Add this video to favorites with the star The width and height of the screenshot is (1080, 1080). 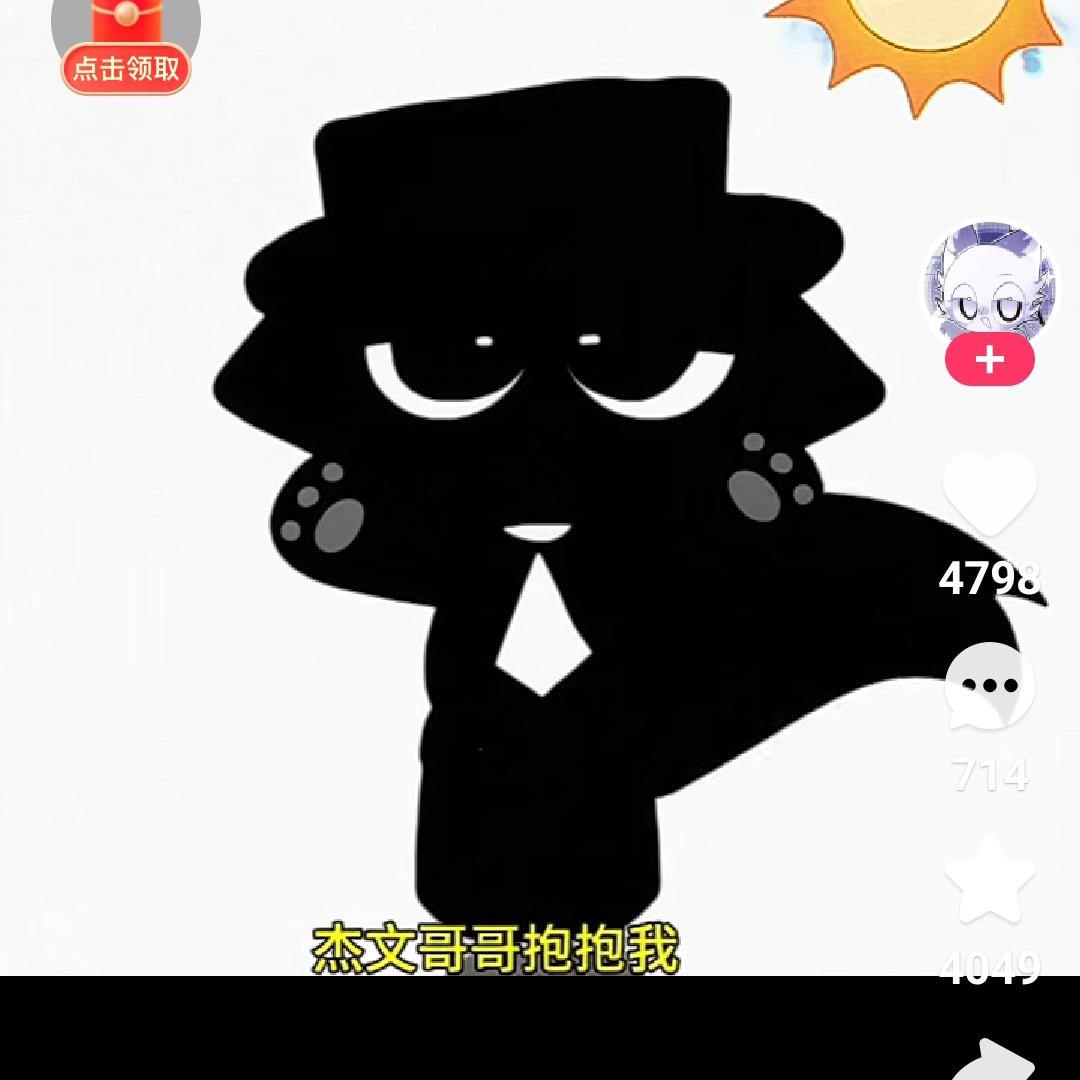tap(990, 881)
